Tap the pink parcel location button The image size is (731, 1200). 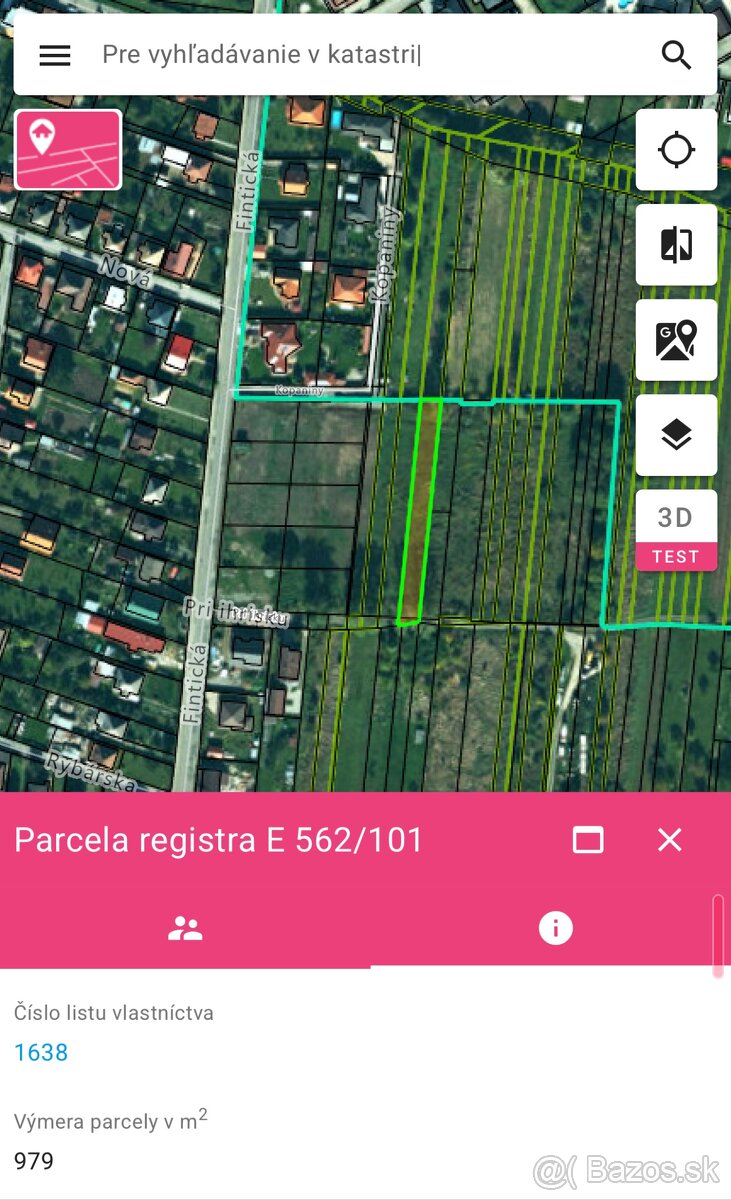point(68,150)
